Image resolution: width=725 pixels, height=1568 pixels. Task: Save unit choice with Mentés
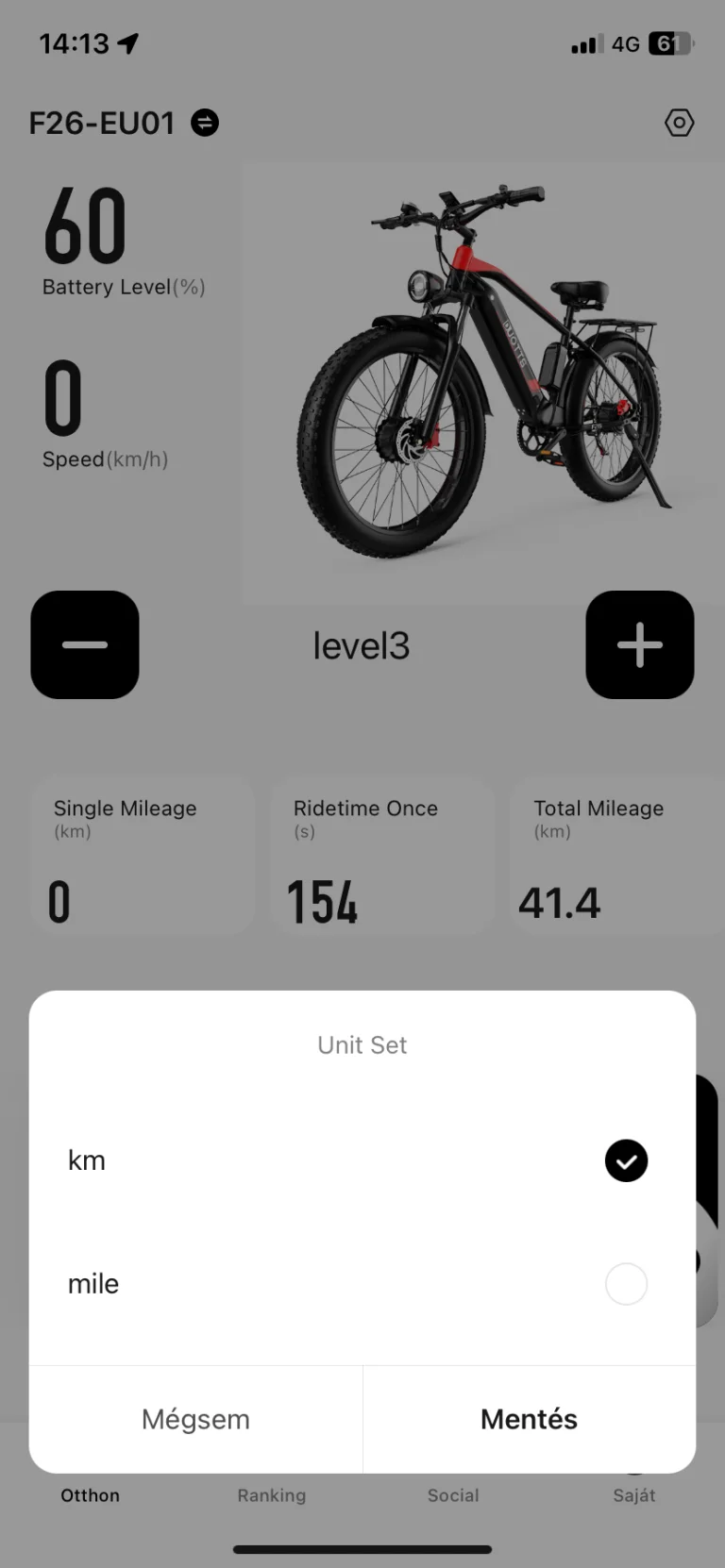pyautogui.click(x=529, y=1419)
